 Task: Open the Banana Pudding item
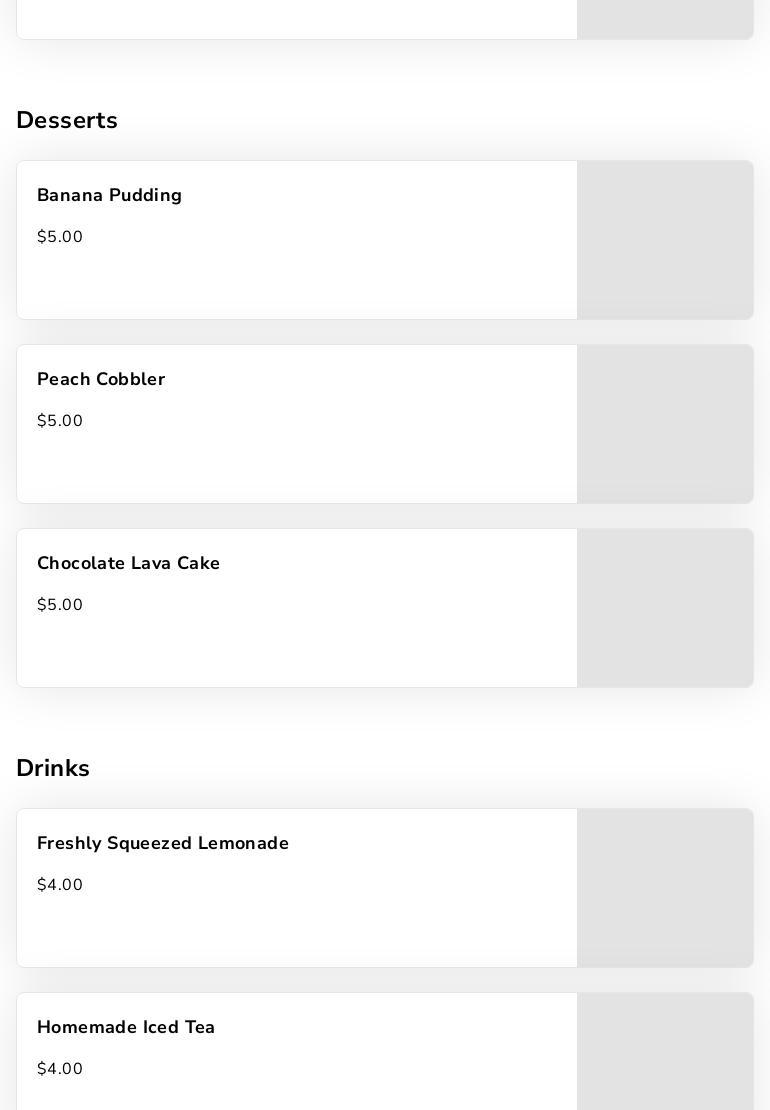297,240
